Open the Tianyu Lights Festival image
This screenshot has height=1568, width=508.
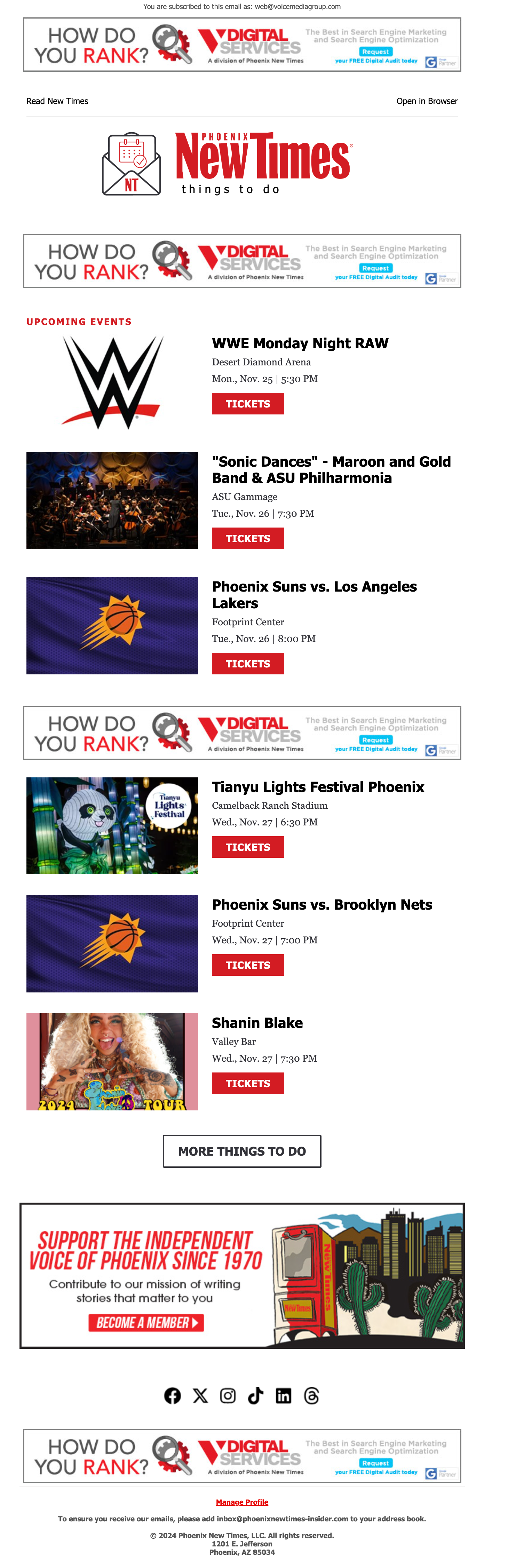(112, 825)
